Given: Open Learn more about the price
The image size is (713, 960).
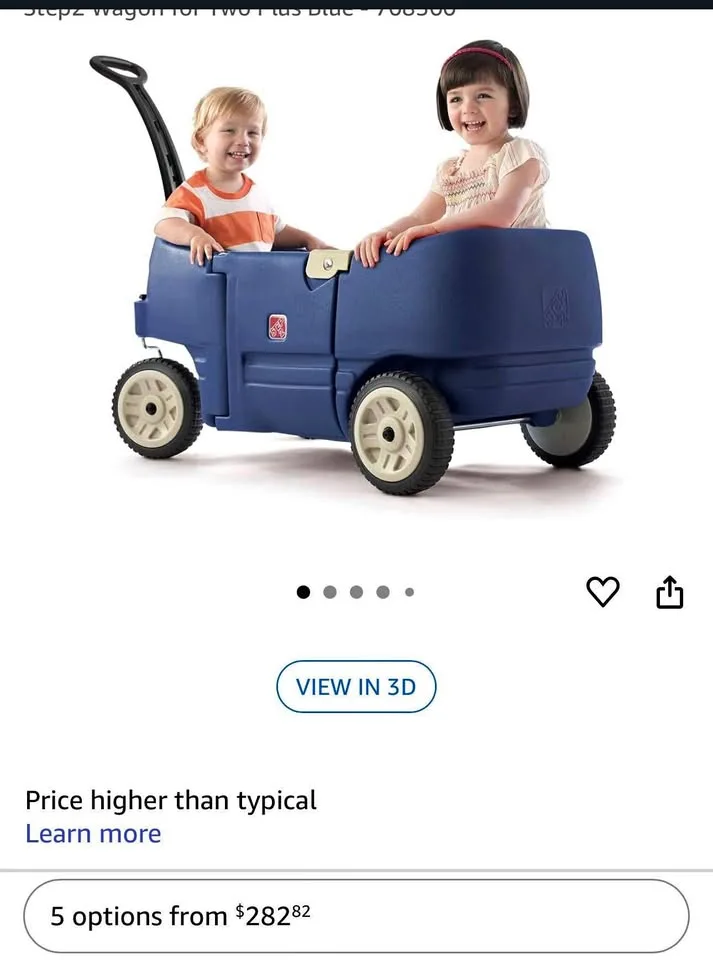Looking at the screenshot, I should [x=93, y=833].
